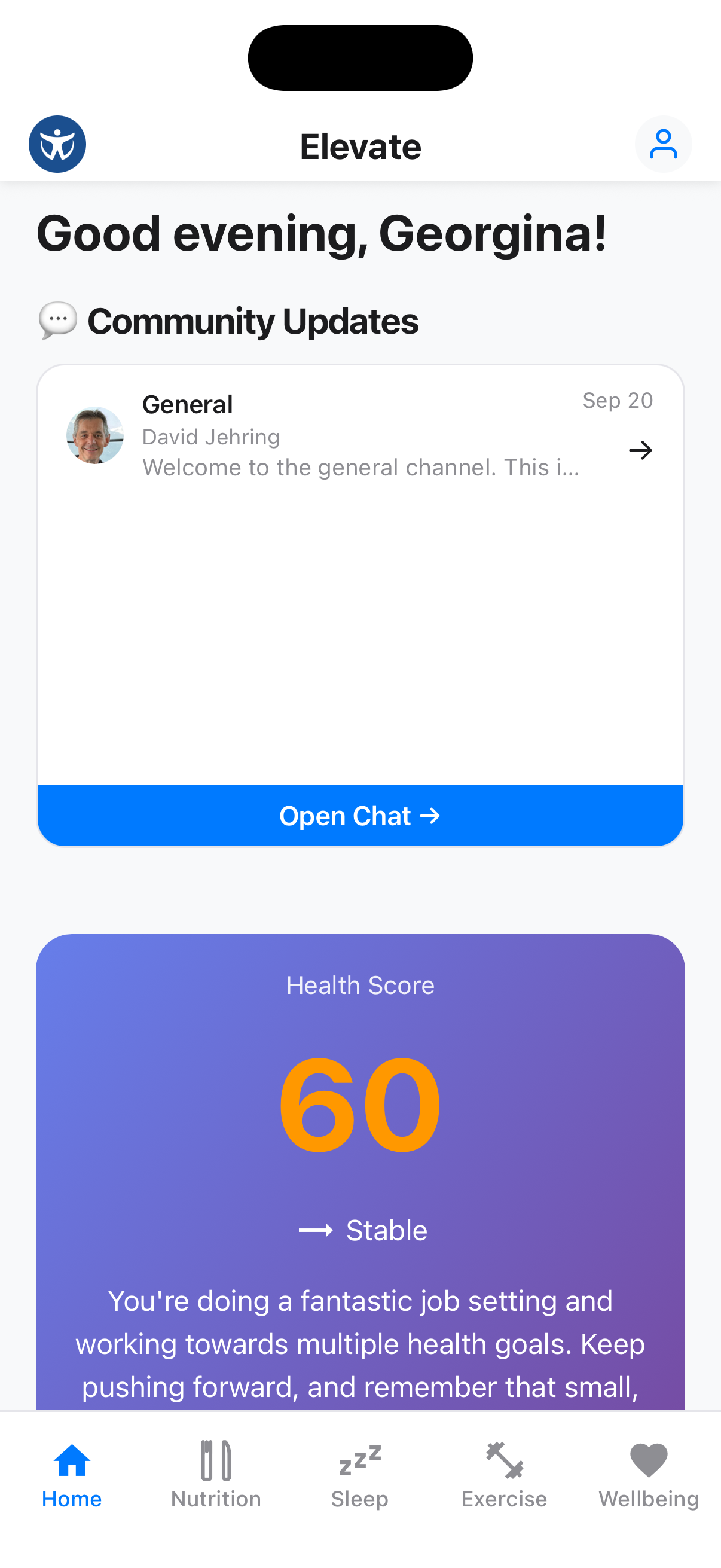This screenshot has height=1568, width=721.
Task: Click the Stable trend arrow icon
Action: coord(315,1230)
